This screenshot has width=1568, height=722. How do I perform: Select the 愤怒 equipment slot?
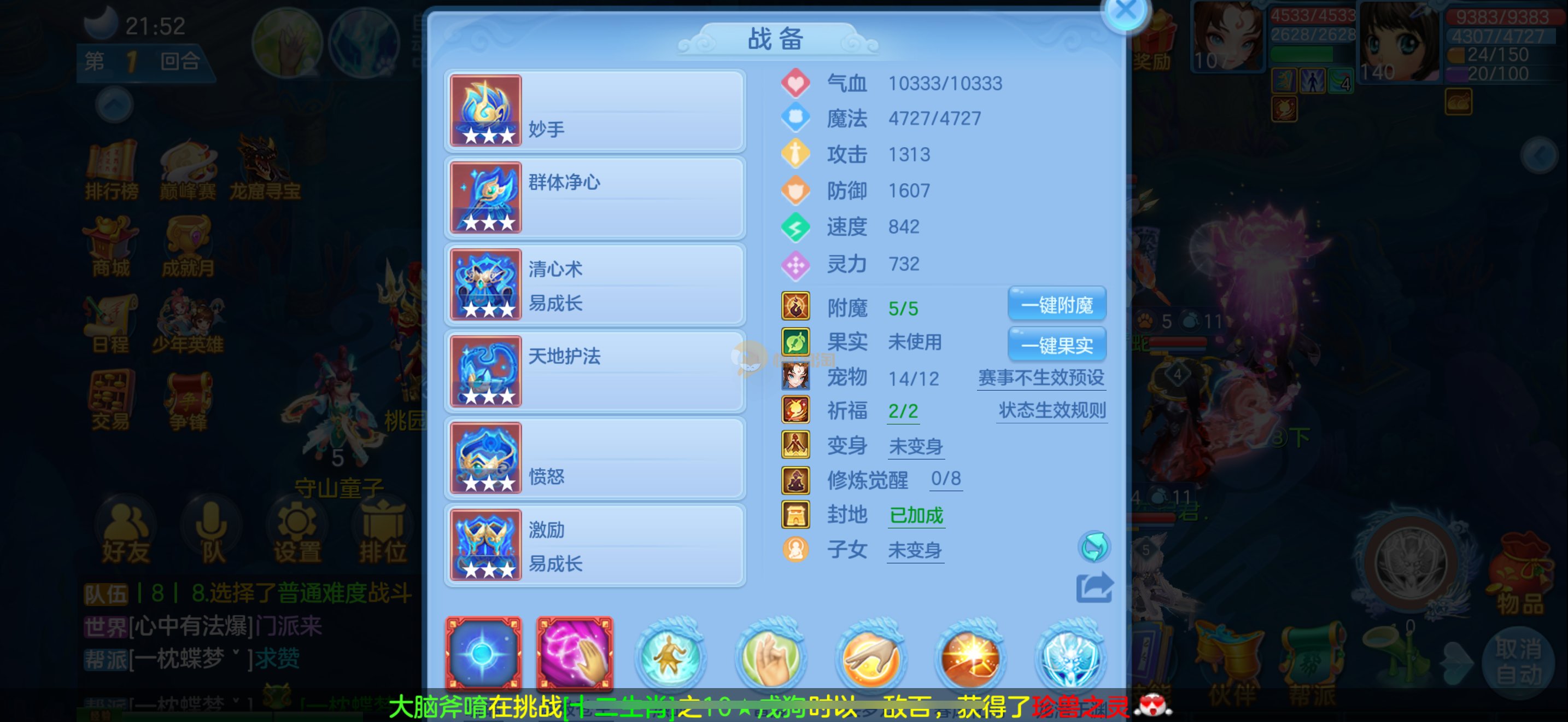(x=595, y=458)
